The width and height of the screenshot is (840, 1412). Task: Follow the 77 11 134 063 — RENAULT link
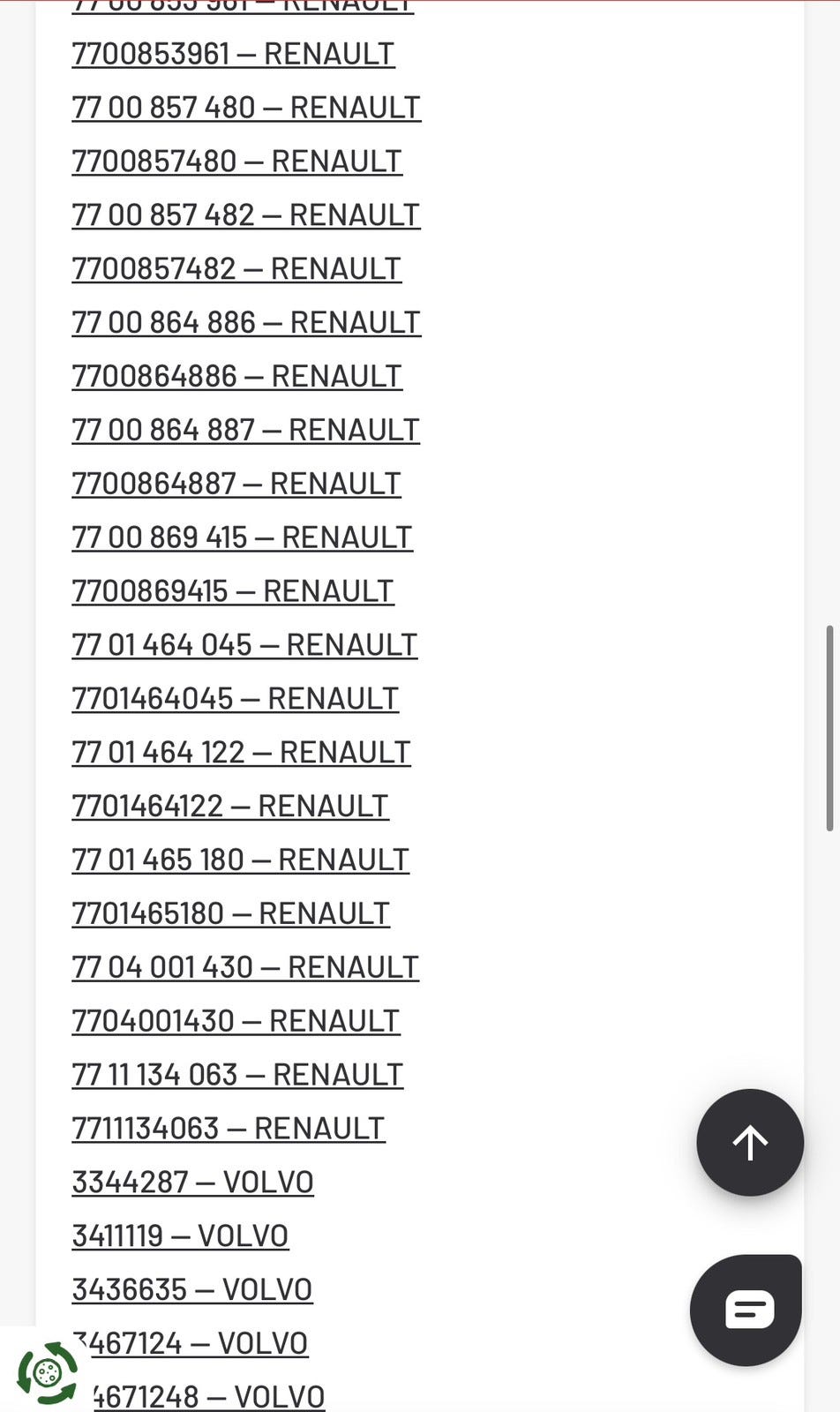point(237,1075)
